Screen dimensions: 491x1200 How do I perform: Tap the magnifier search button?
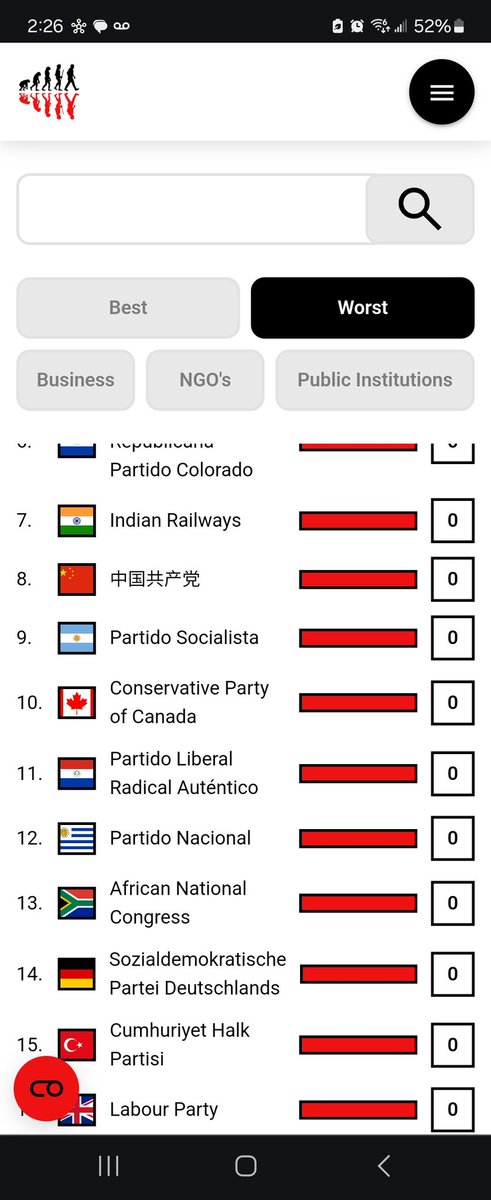click(419, 209)
